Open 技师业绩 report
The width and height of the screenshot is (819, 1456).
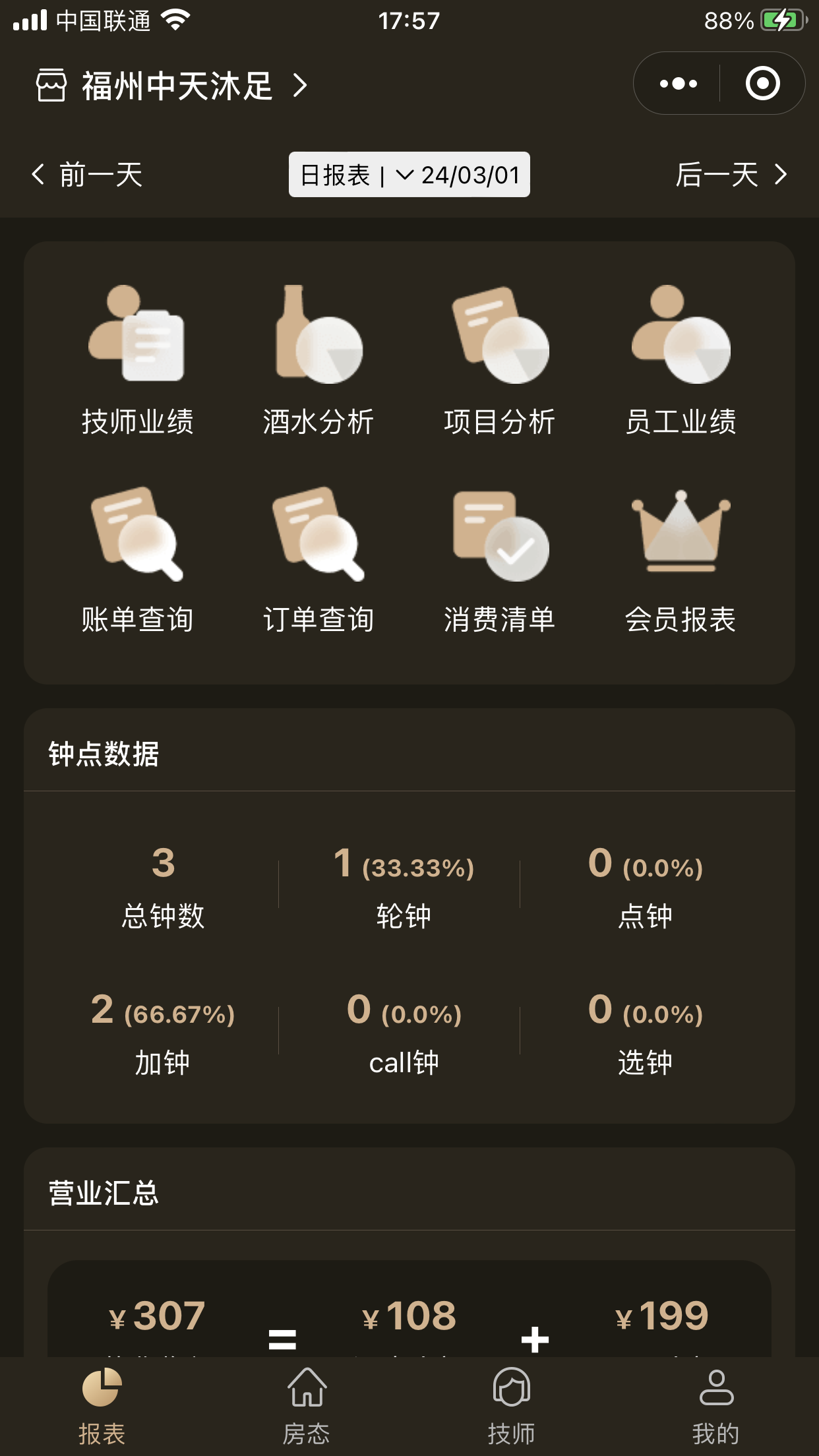tap(137, 361)
